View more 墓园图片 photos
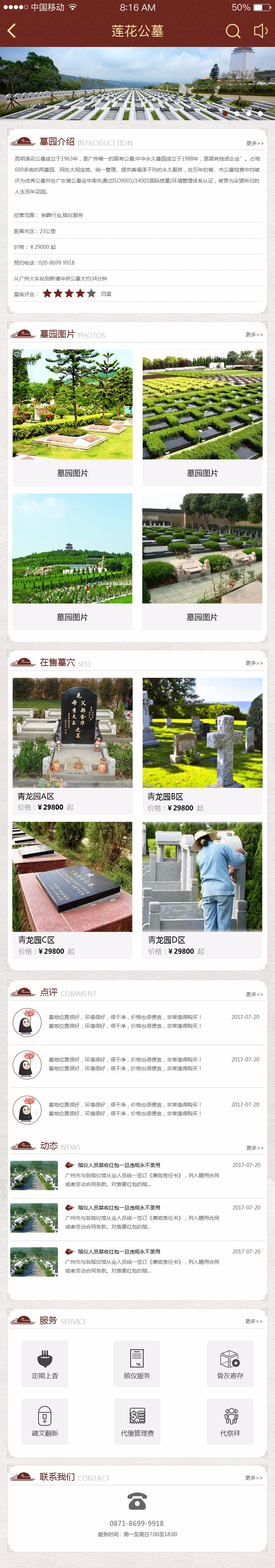The height and width of the screenshot is (1568, 275). pos(254,335)
